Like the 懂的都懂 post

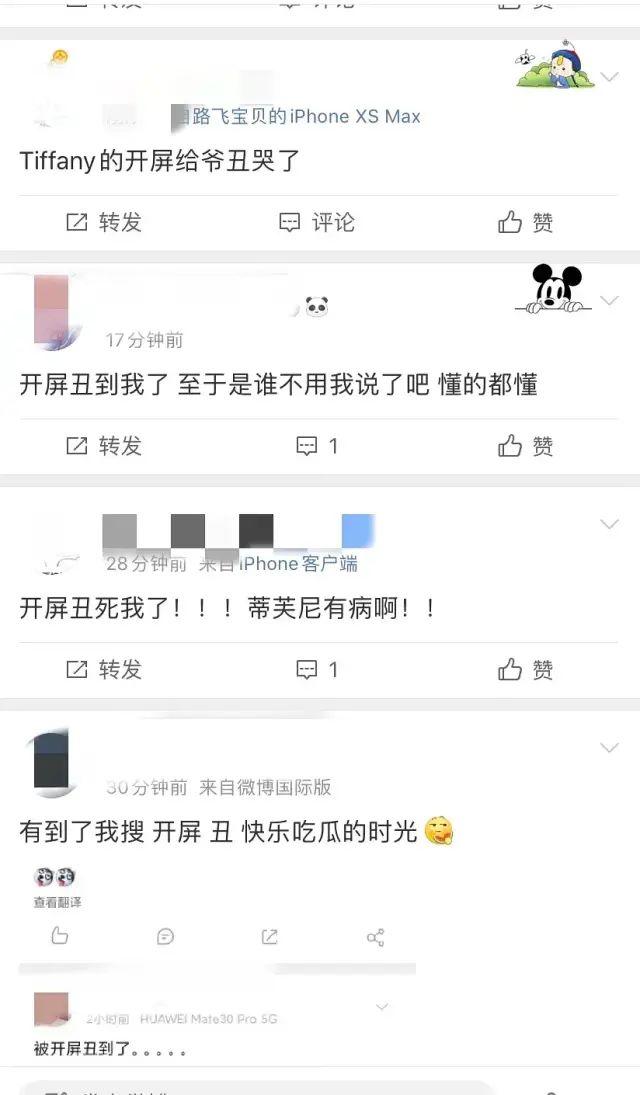(x=525, y=446)
